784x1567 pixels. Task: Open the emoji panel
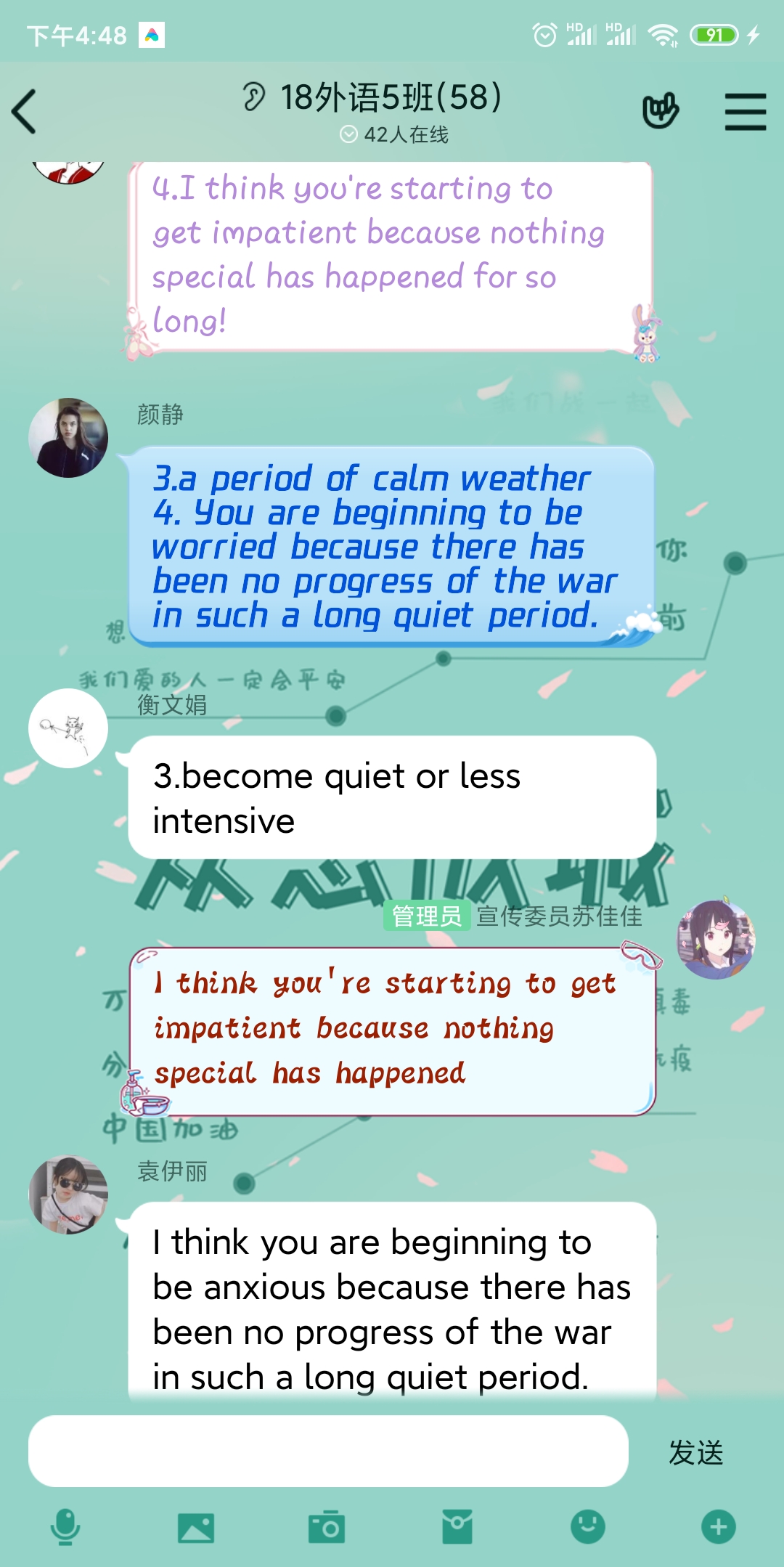tap(588, 1527)
